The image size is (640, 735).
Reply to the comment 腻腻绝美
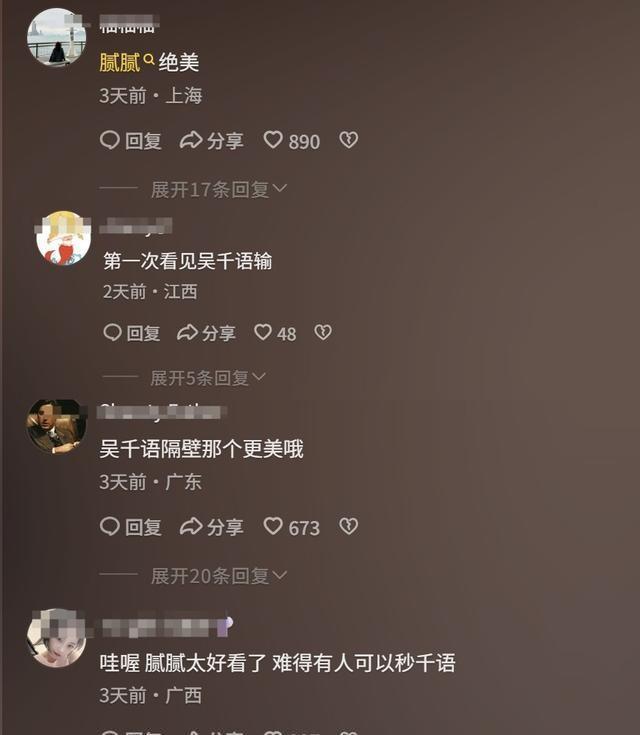click(131, 141)
